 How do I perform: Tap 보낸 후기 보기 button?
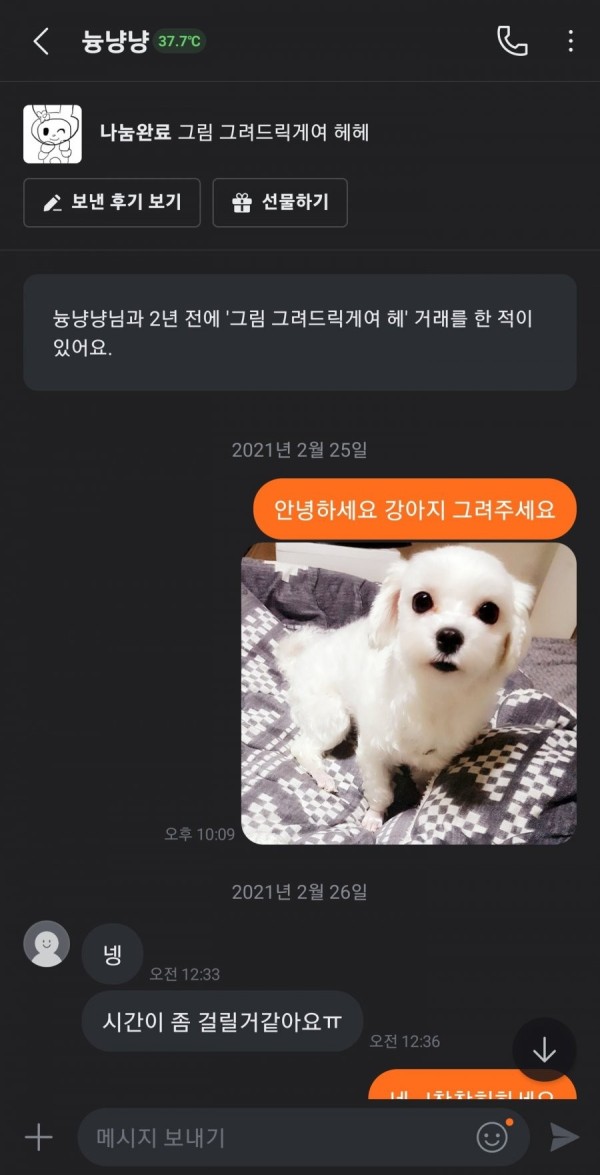pyautogui.click(x=112, y=203)
